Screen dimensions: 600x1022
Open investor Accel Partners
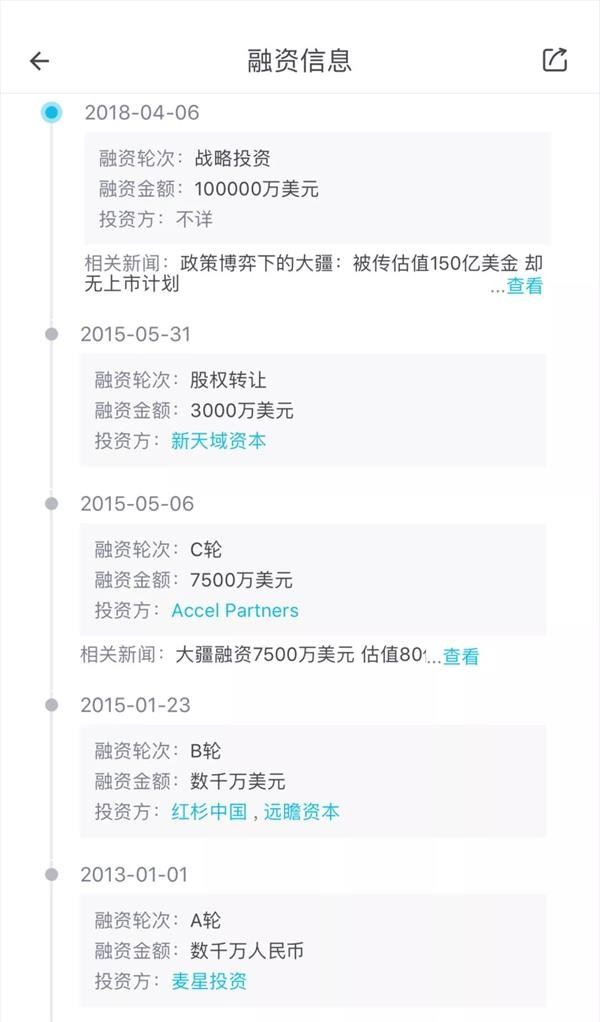pos(235,611)
